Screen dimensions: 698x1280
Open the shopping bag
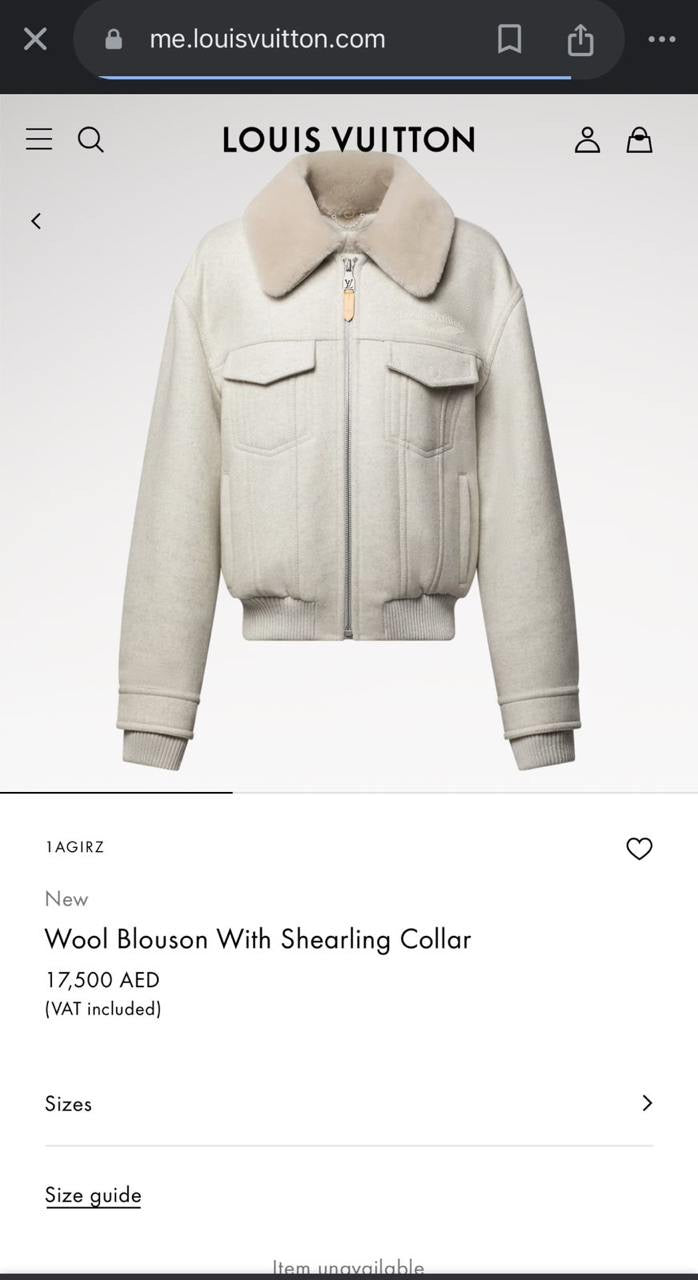(639, 140)
